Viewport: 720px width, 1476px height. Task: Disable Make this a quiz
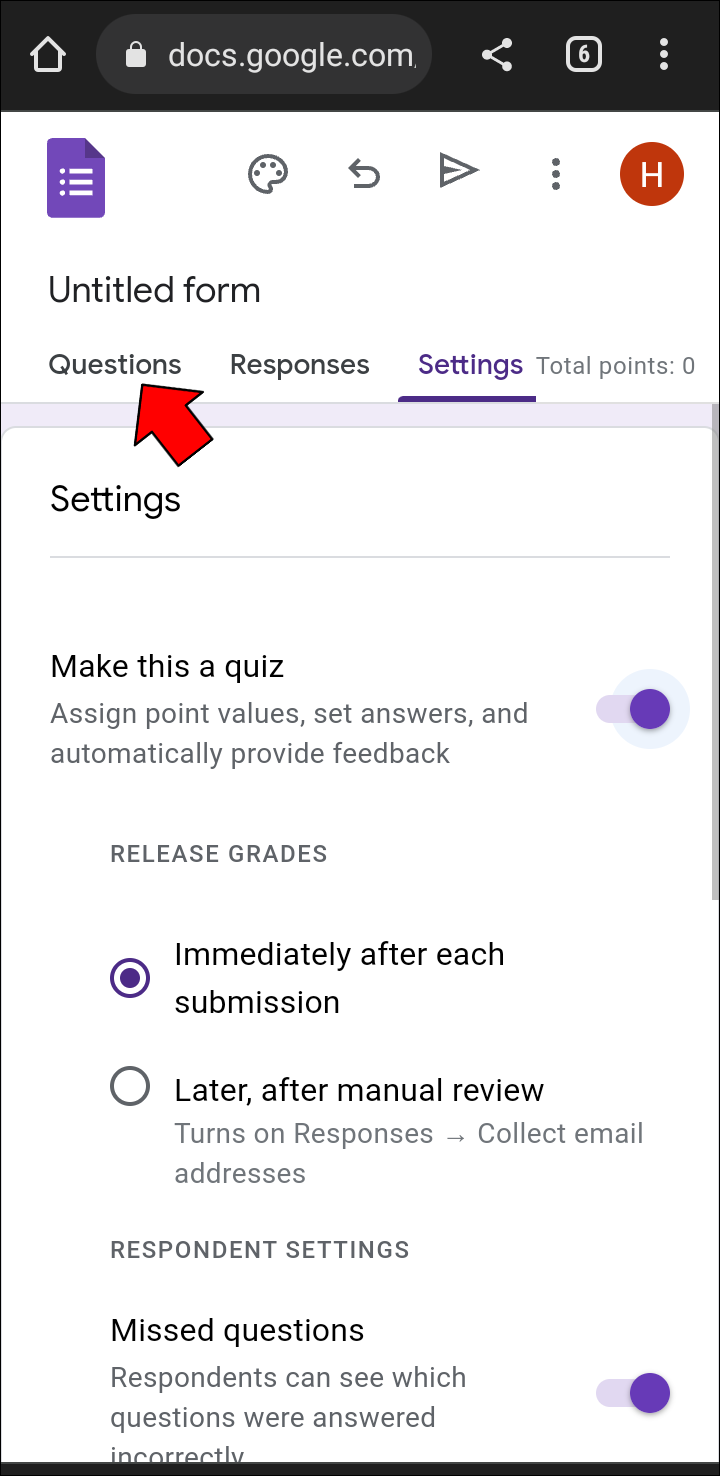tap(641, 710)
